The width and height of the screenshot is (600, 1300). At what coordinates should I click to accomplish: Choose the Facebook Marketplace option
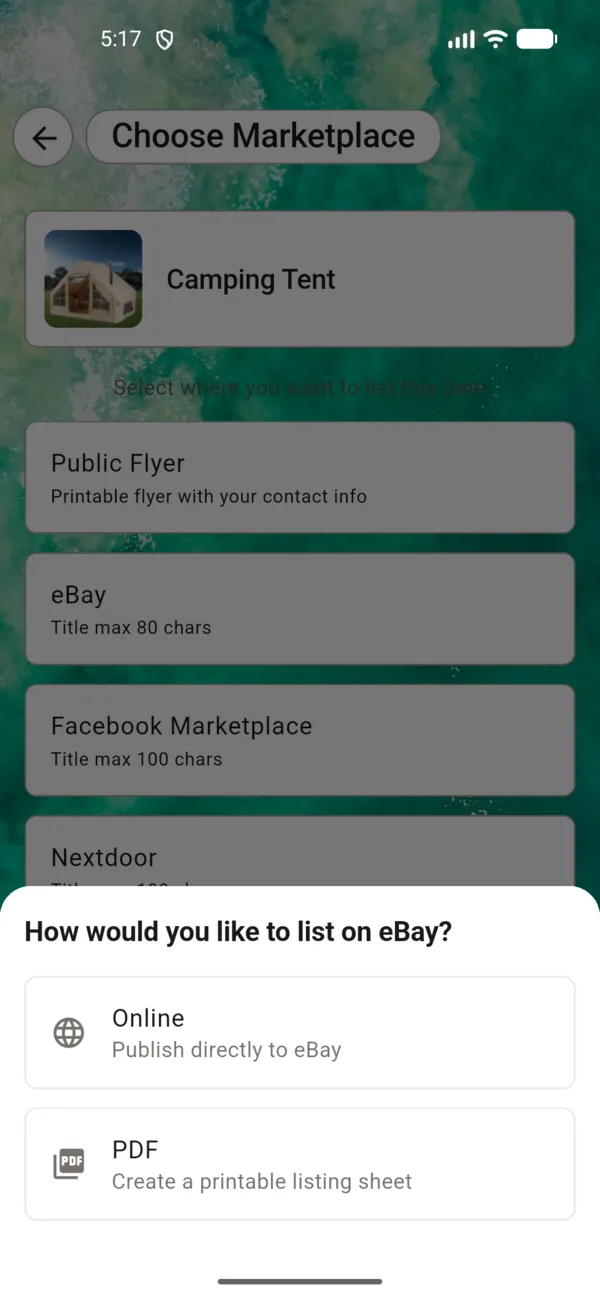point(300,740)
